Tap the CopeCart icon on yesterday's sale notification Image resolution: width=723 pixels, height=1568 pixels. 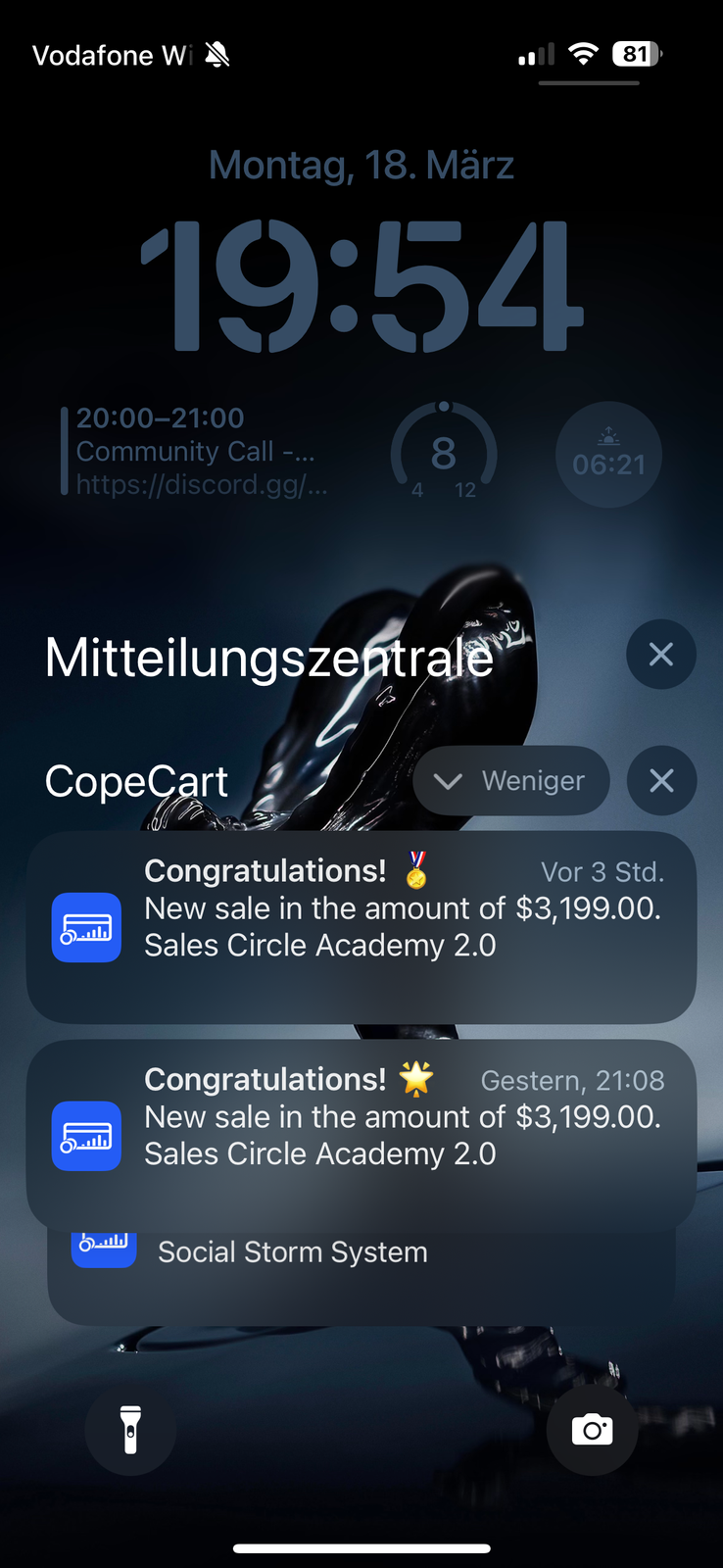point(86,1136)
